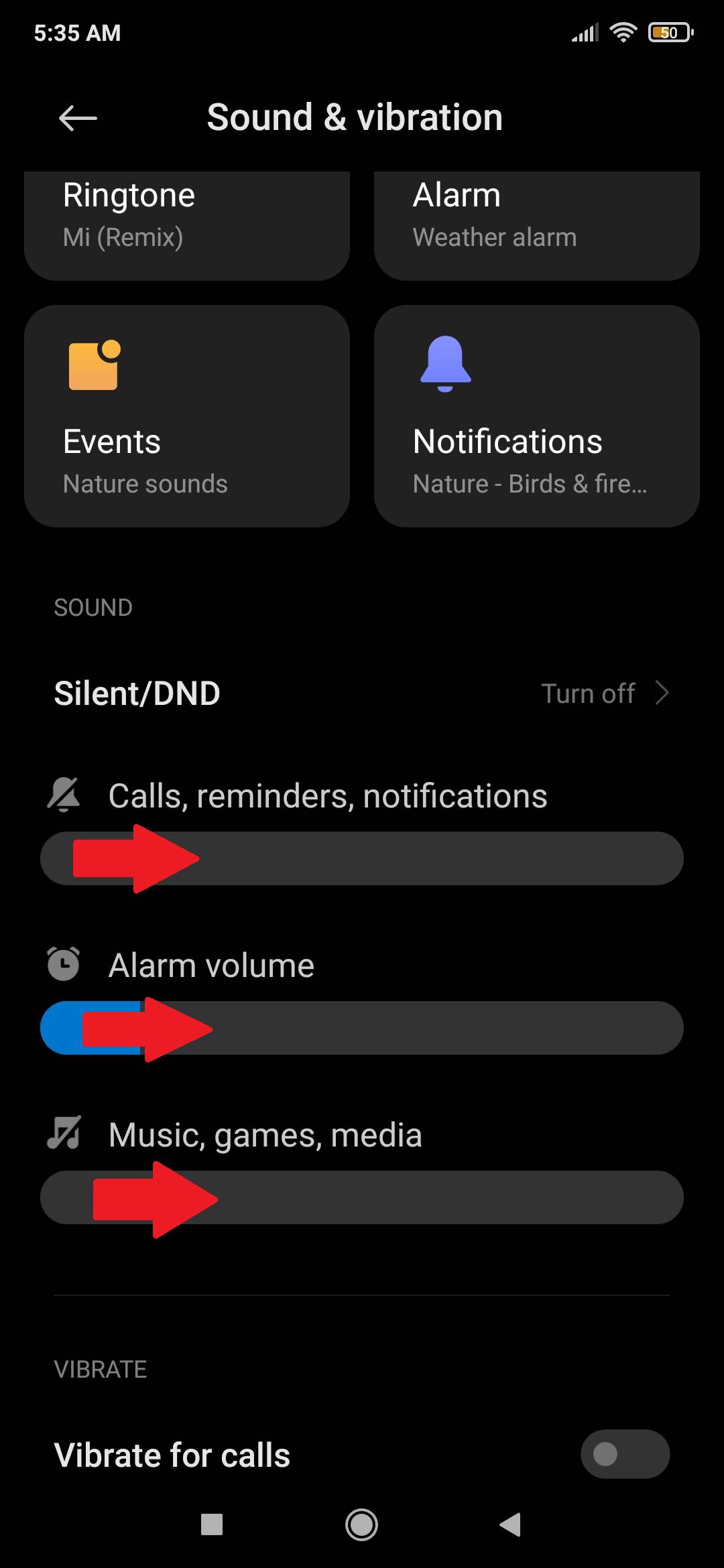Open recent apps from navigation bar
The width and height of the screenshot is (724, 1568).
tap(212, 1524)
